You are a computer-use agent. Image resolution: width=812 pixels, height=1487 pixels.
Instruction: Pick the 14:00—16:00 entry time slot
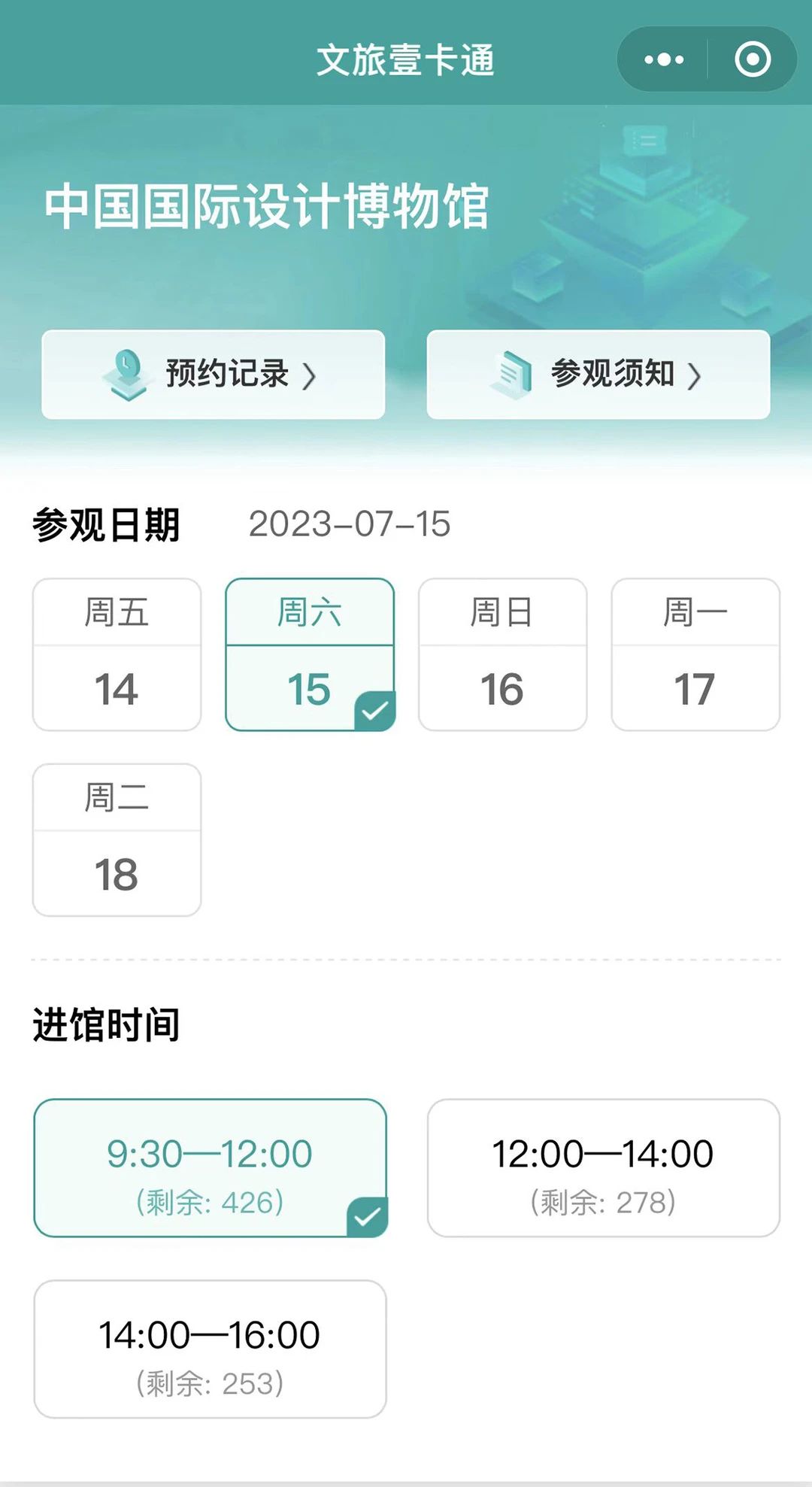click(x=210, y=1349)
